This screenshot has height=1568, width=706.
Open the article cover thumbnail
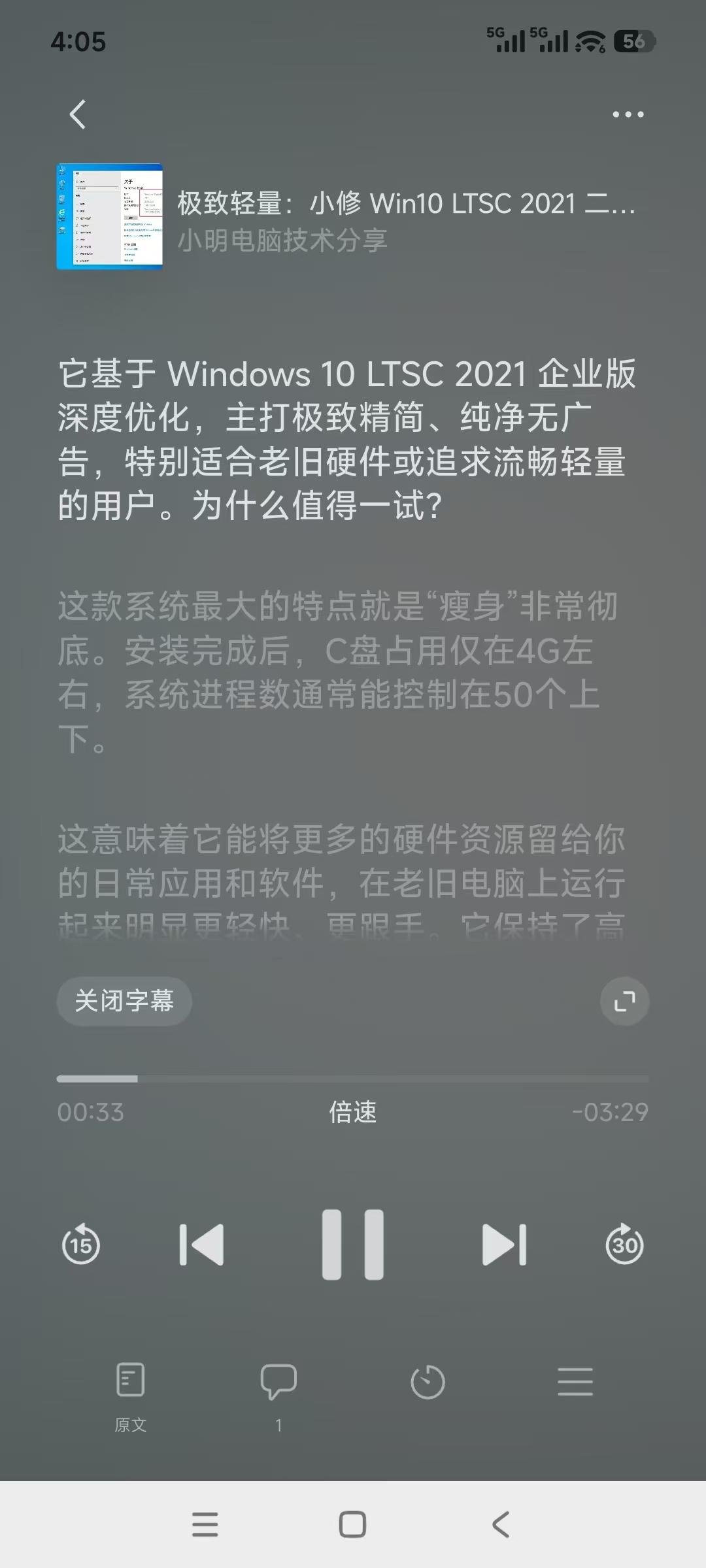click(109, 216)
